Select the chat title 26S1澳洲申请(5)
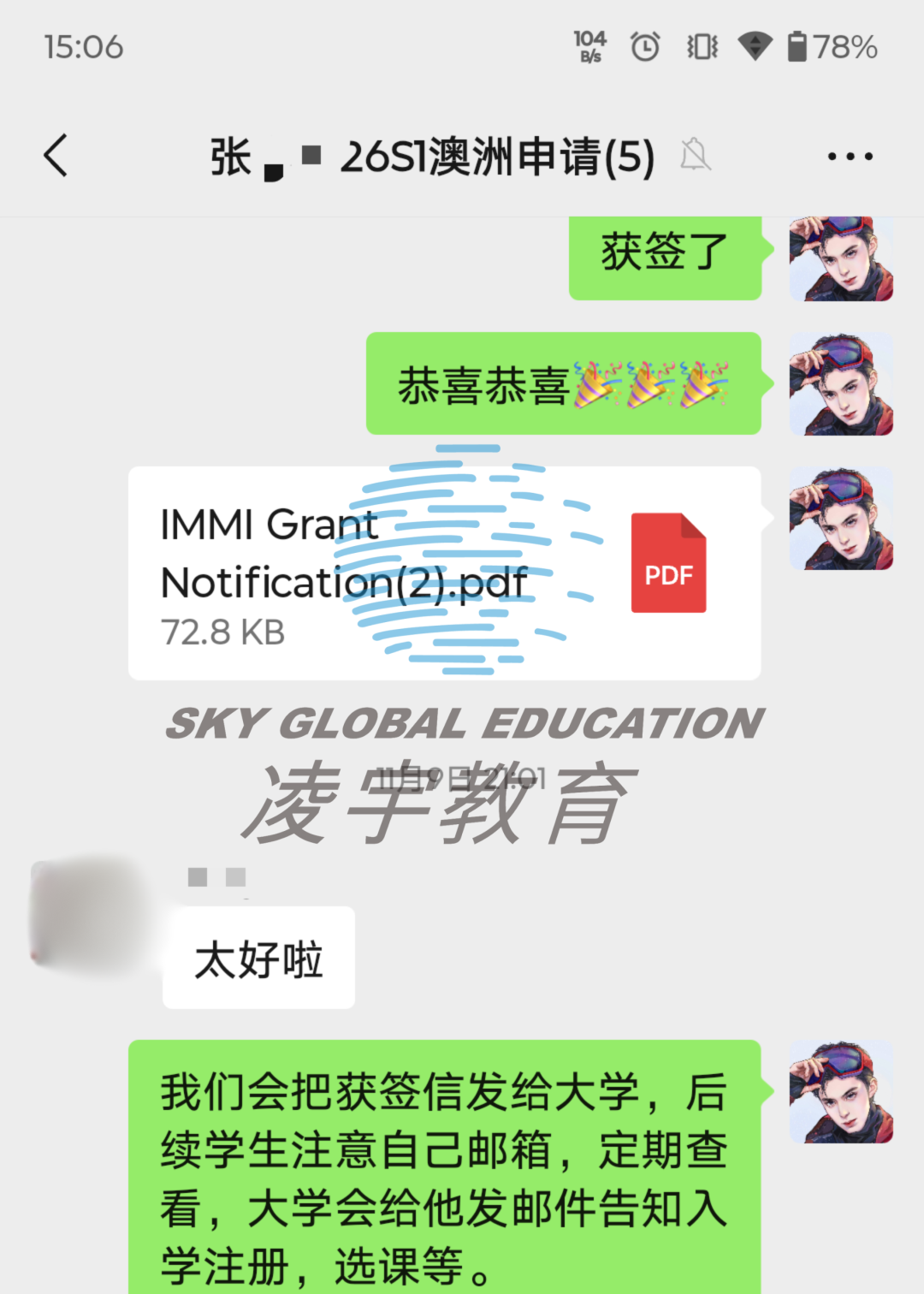 (x=496, y=157)
